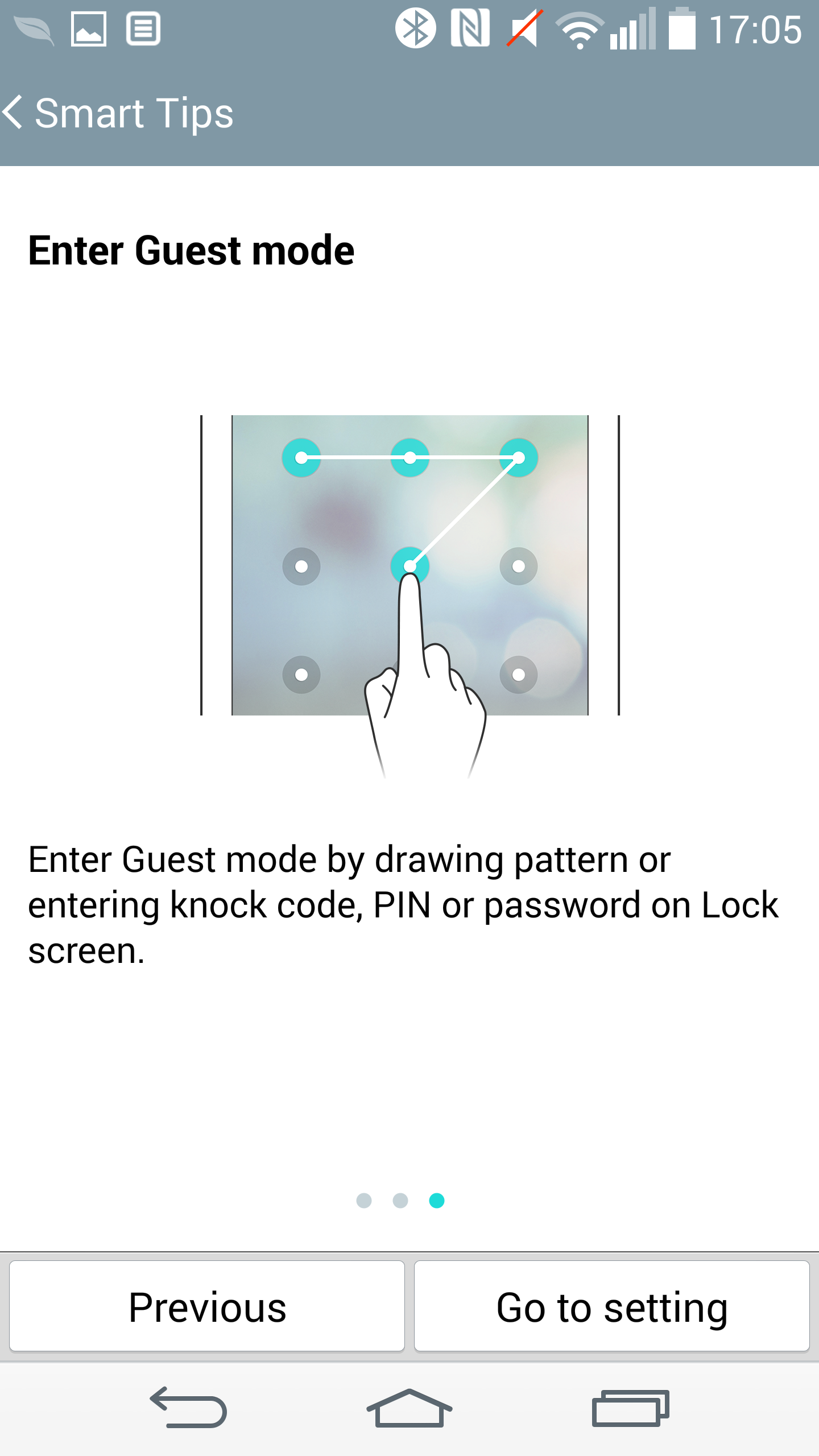
Task: Open Go to setting
Action: click(612, 1306)
